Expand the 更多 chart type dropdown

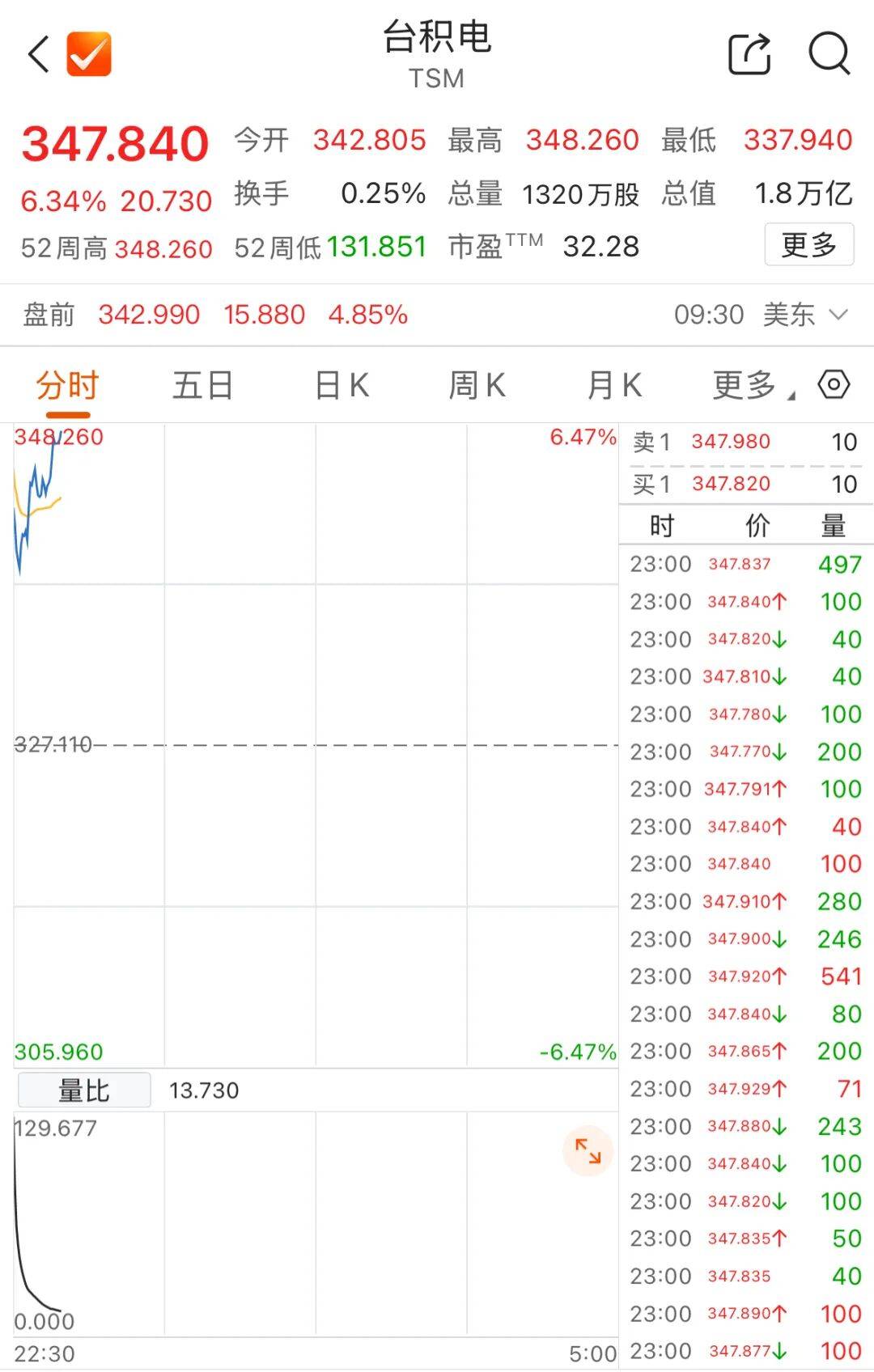(745, 386)
